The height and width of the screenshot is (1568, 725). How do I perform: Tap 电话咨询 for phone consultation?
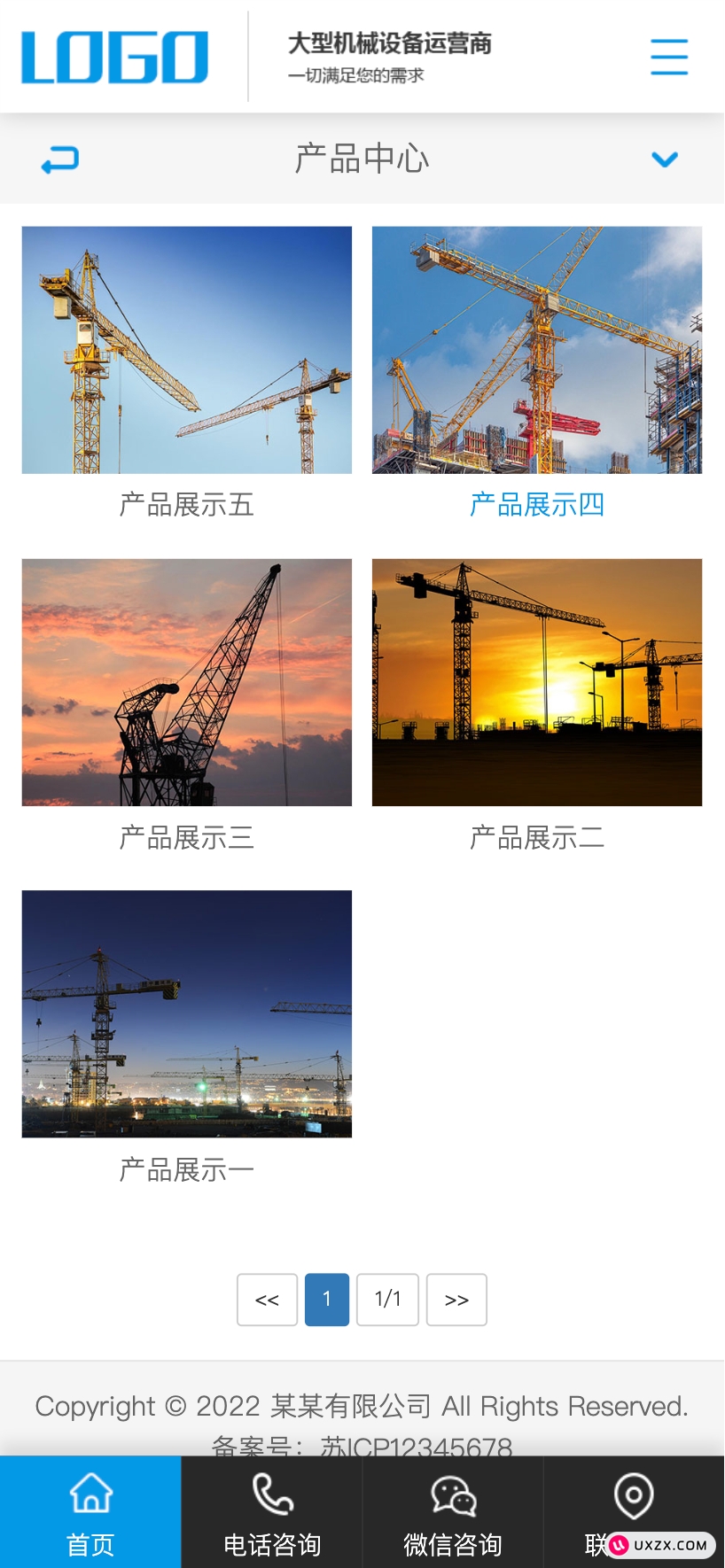271,1513
